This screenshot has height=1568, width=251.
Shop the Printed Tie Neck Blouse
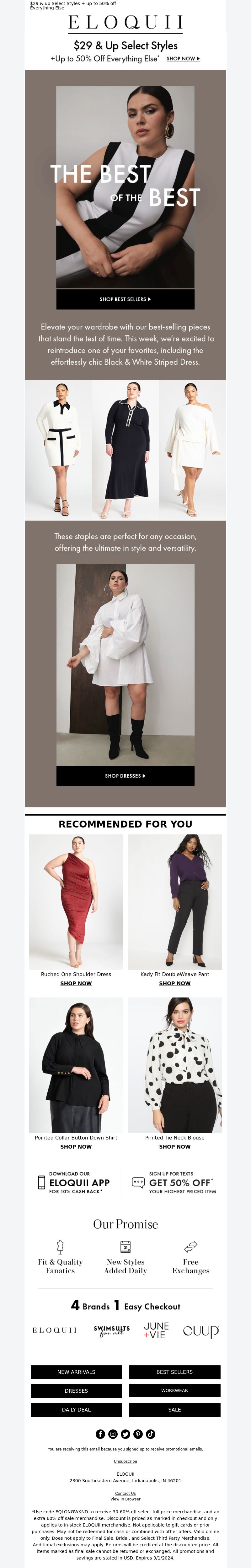pos(174,1147)
